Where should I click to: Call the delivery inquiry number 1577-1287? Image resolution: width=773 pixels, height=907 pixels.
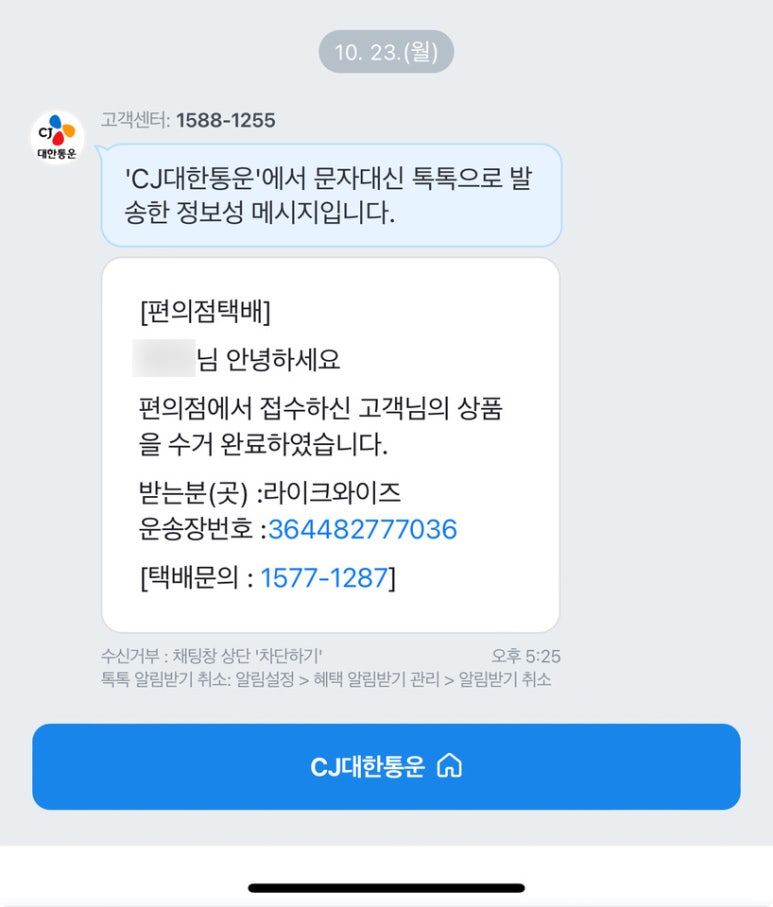tap(323, 577)
